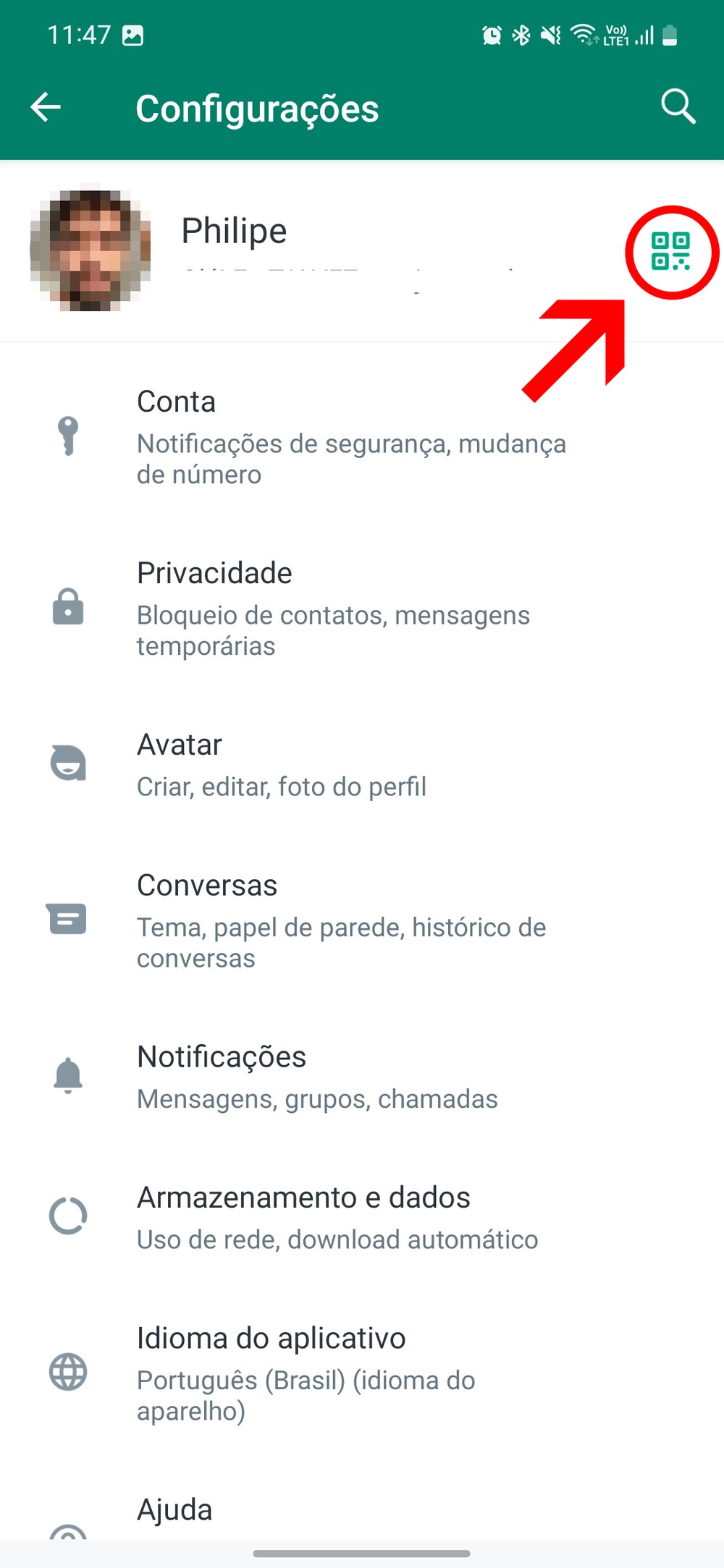Open the Ajuda section
This screenshot has width=724, height=1568.
coord(175,1511)
